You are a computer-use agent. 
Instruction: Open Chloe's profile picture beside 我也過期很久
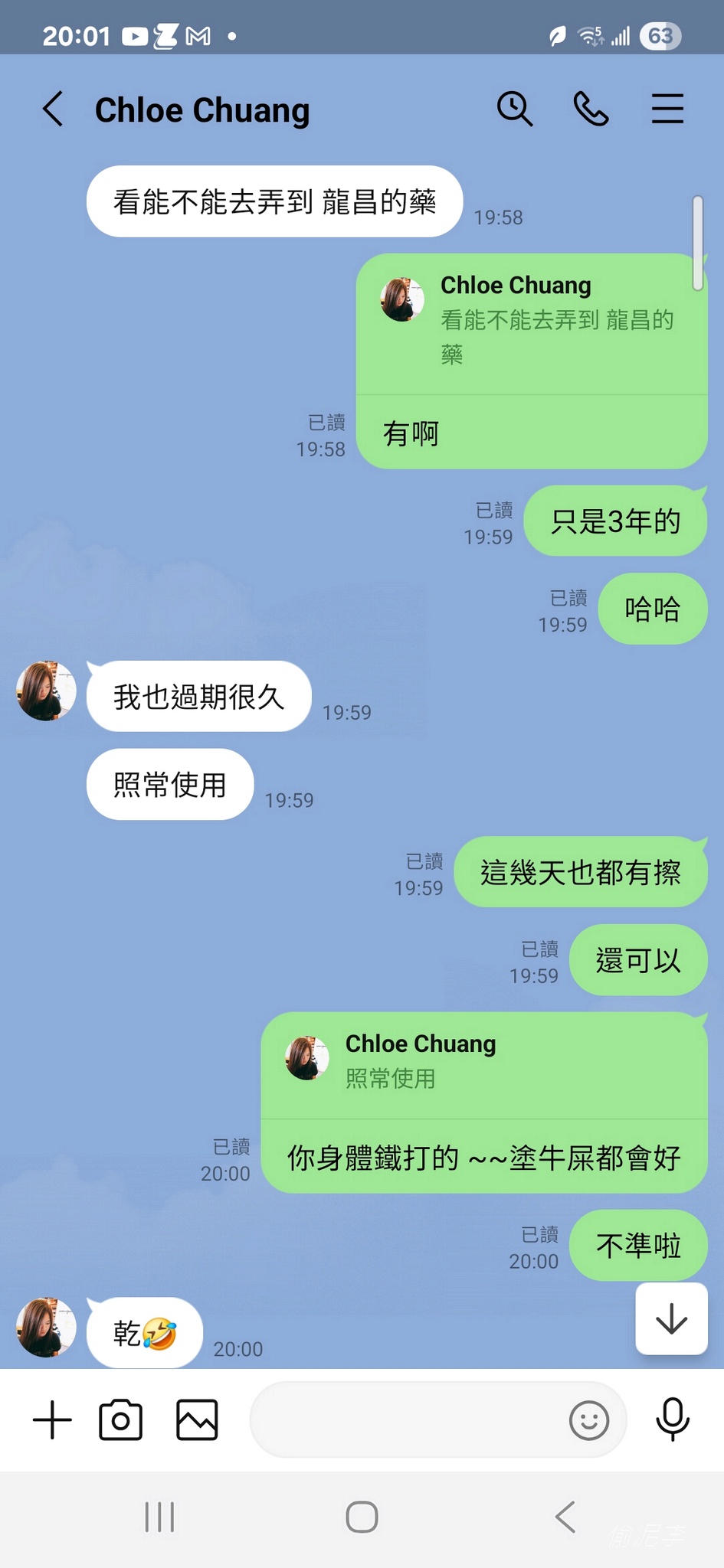[47, 691]
